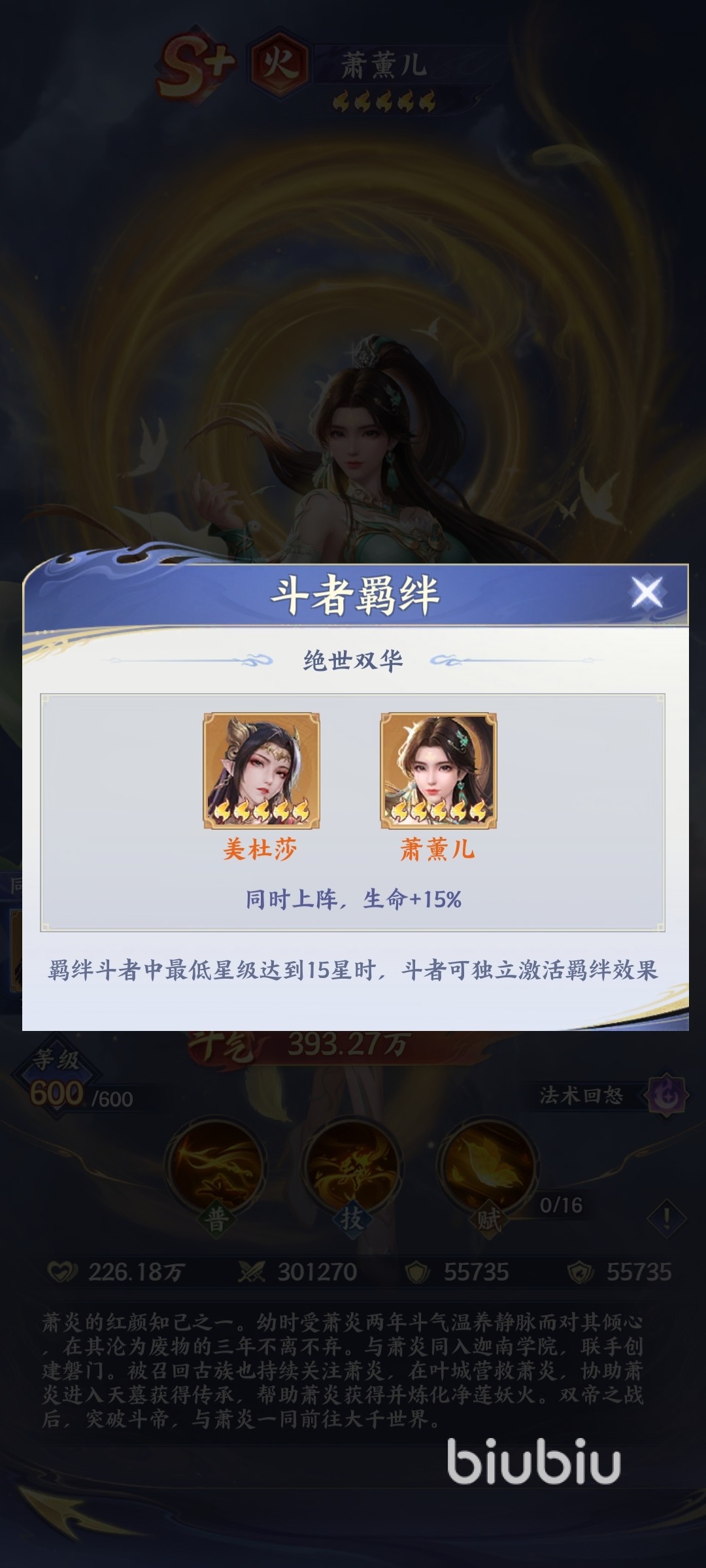
Task: Close the 斗者羁绊 dialog
Action: tap(646, 593)
